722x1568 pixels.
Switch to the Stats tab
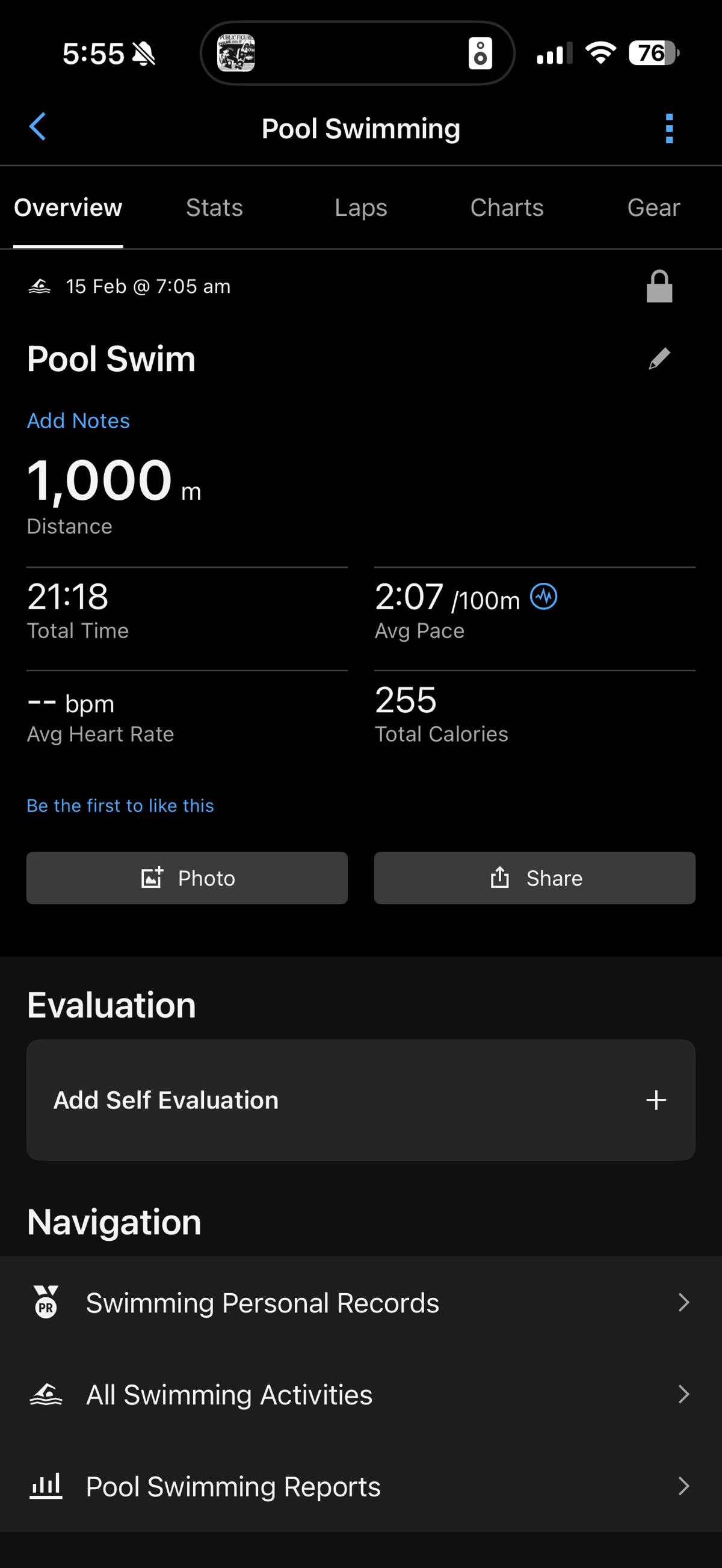point(214,208)
